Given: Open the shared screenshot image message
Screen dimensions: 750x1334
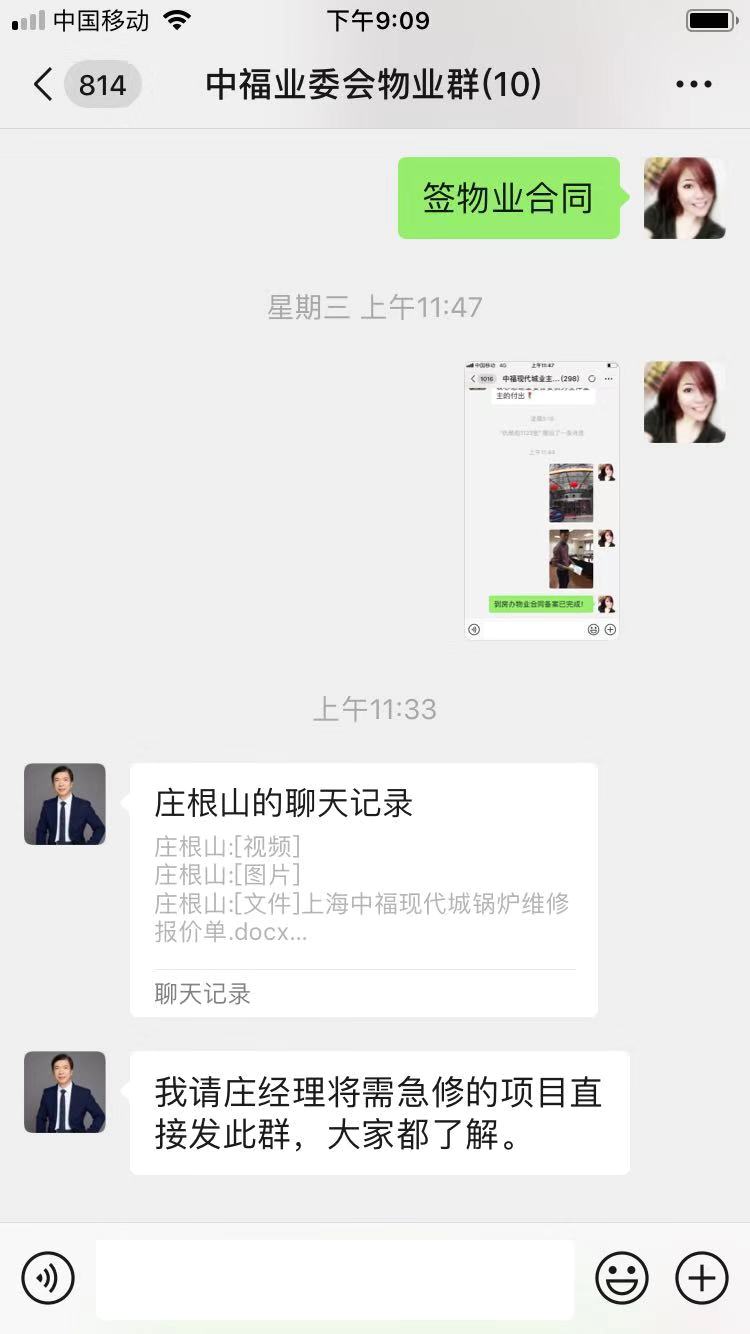Looking at the screenshot, I should click(541, 500).
